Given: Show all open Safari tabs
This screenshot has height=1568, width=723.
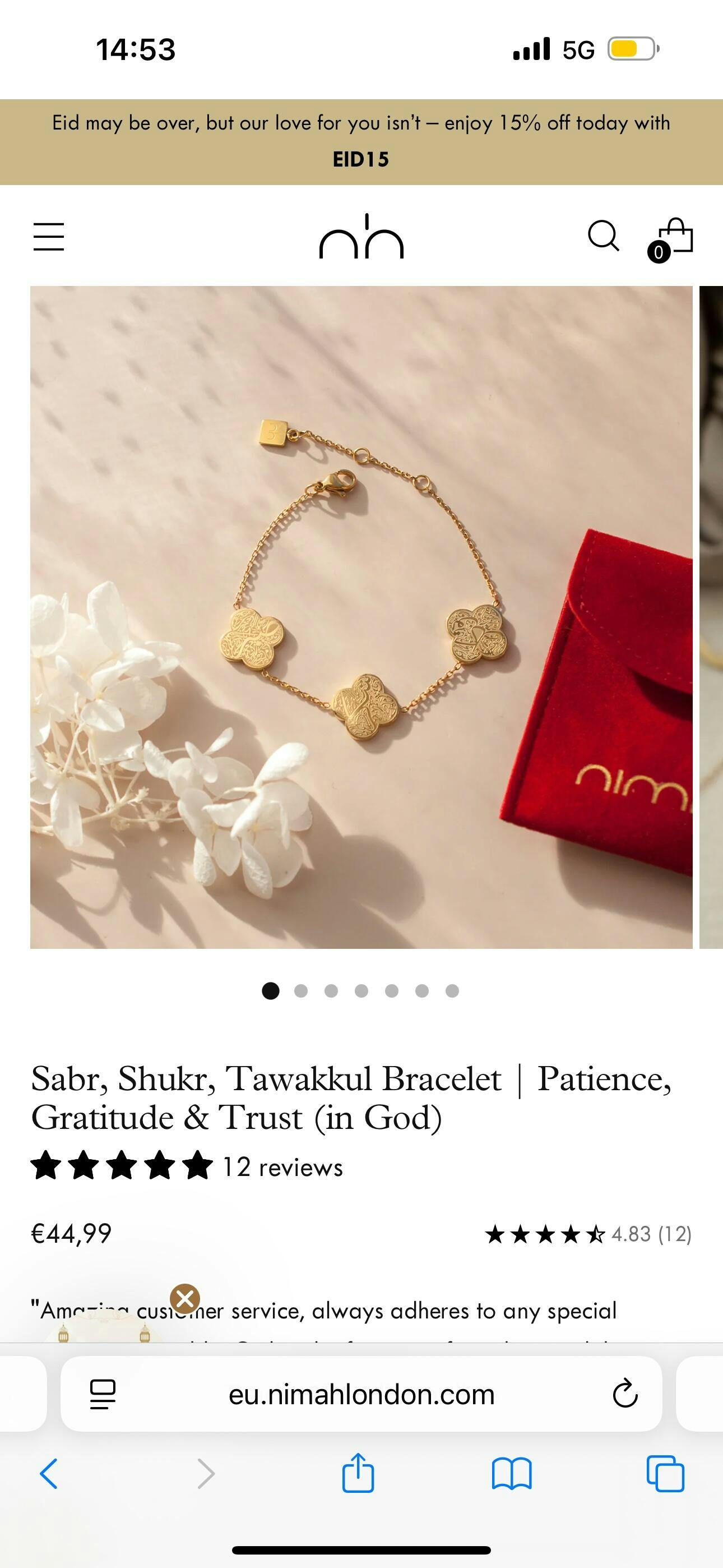Looking at the screenshot, I should 665,1474.
